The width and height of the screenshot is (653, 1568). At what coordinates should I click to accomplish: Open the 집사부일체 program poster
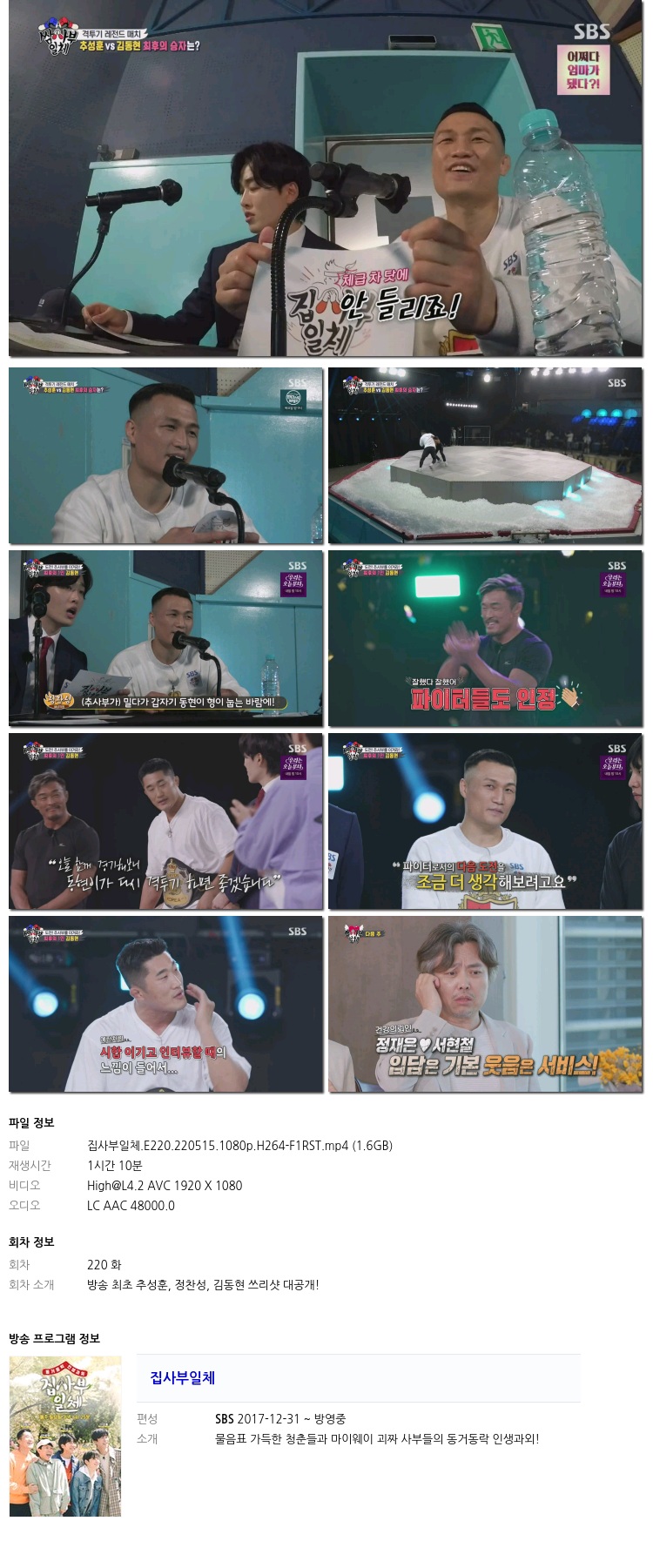65,1436
